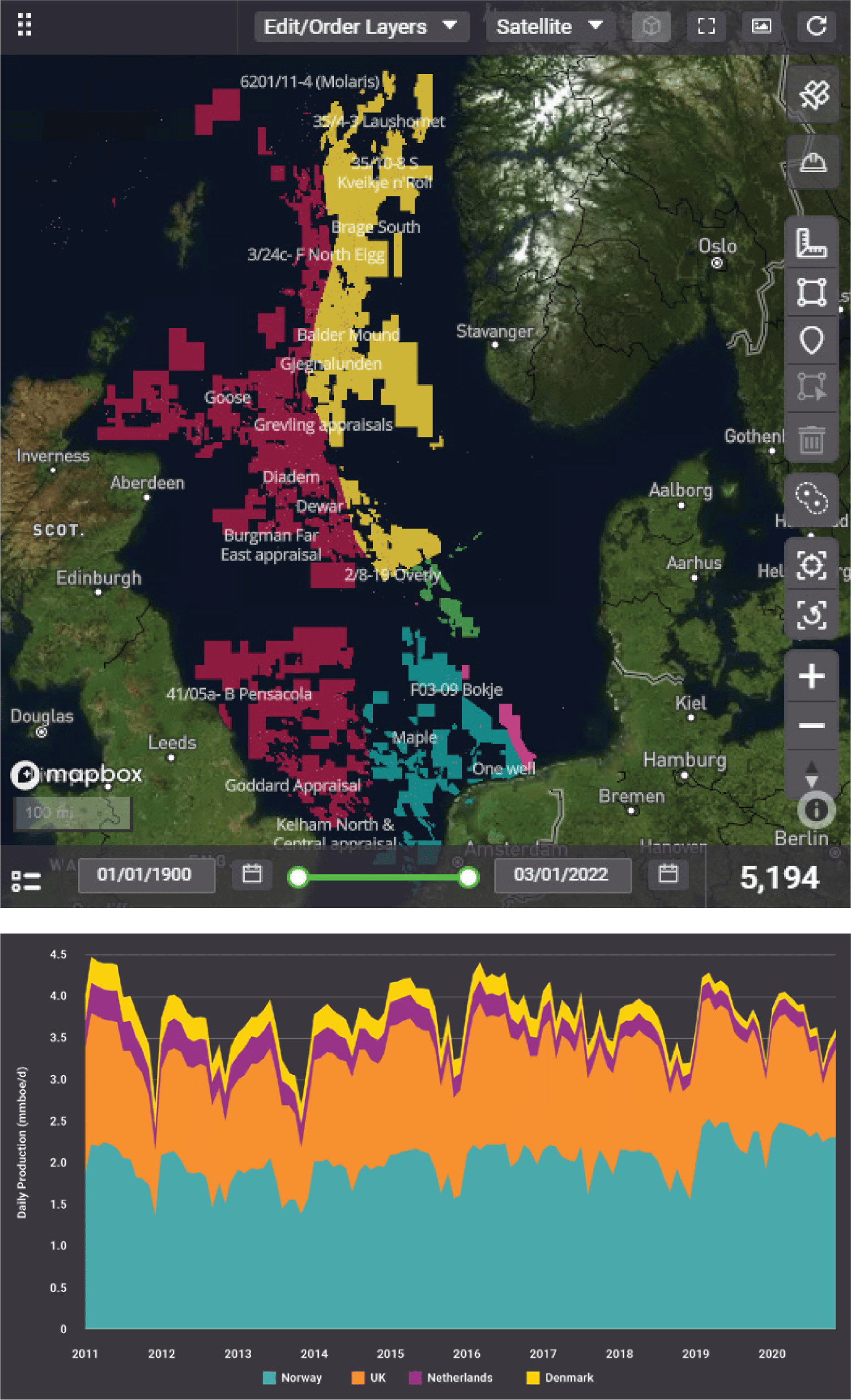851x1400 pixels.
Task: Open the Satellite basemap dropdown
Action: [x=548, y=26]
